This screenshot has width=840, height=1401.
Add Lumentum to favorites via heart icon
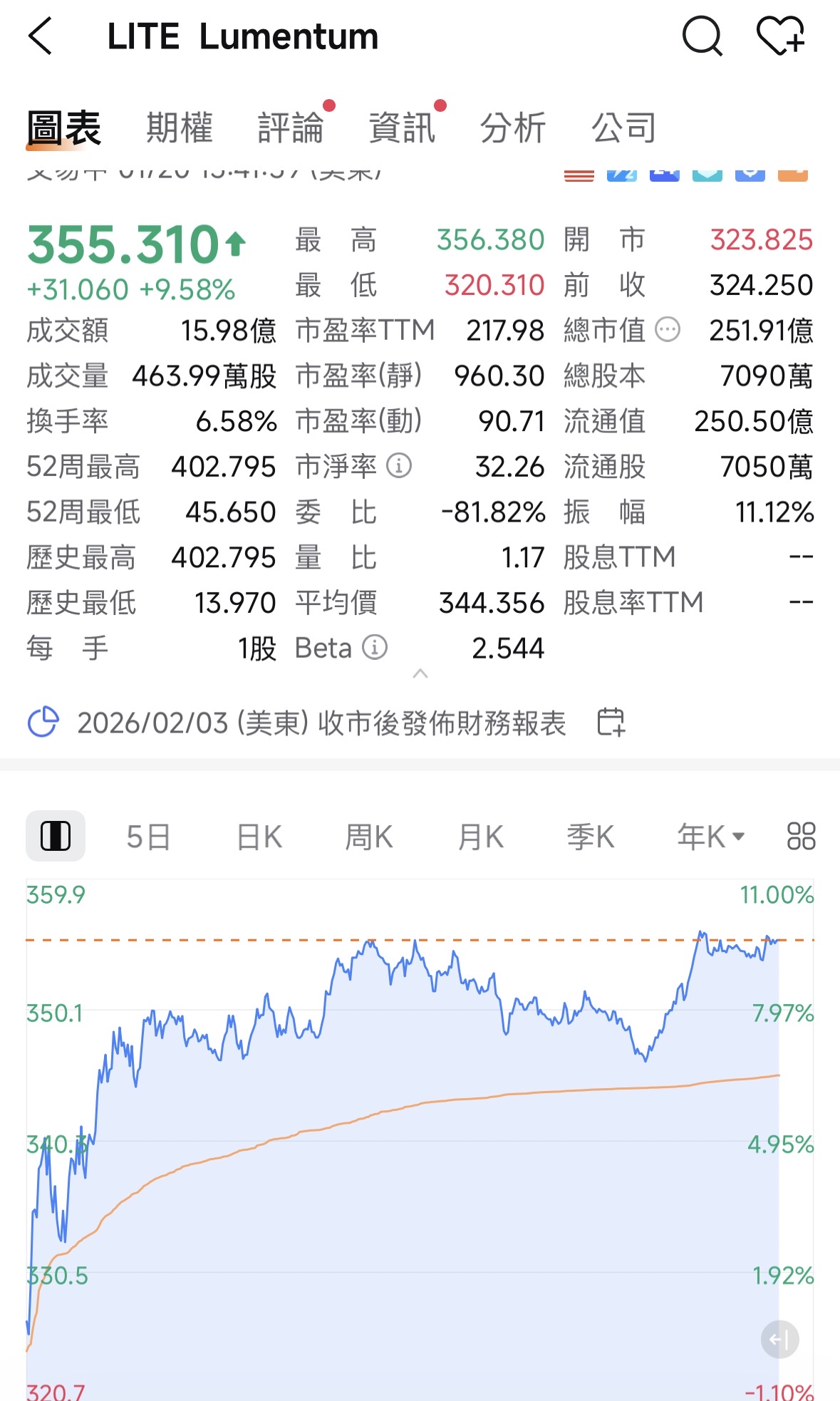(x=781, y=37)
